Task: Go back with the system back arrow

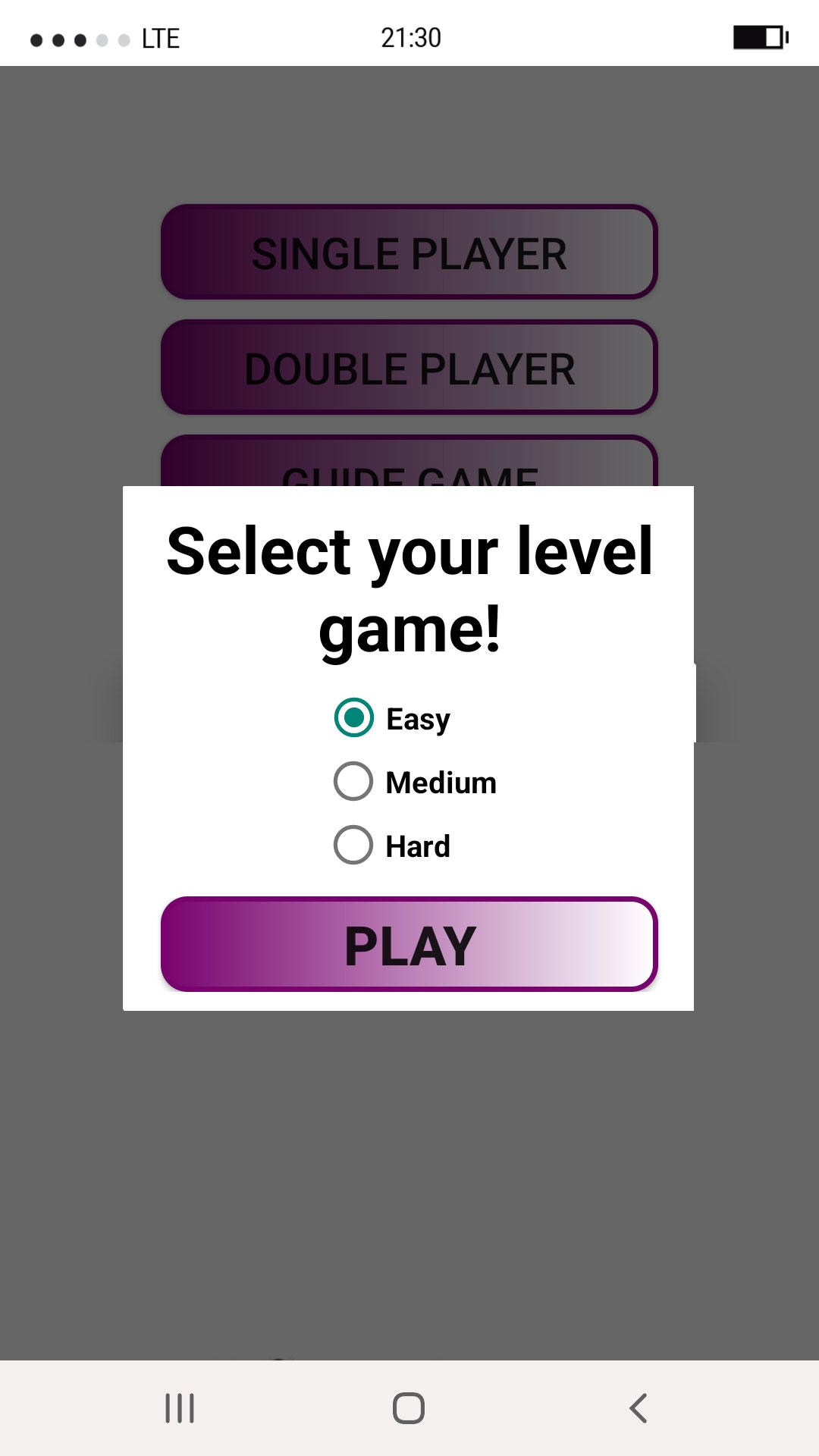Action: (638, 1408)
